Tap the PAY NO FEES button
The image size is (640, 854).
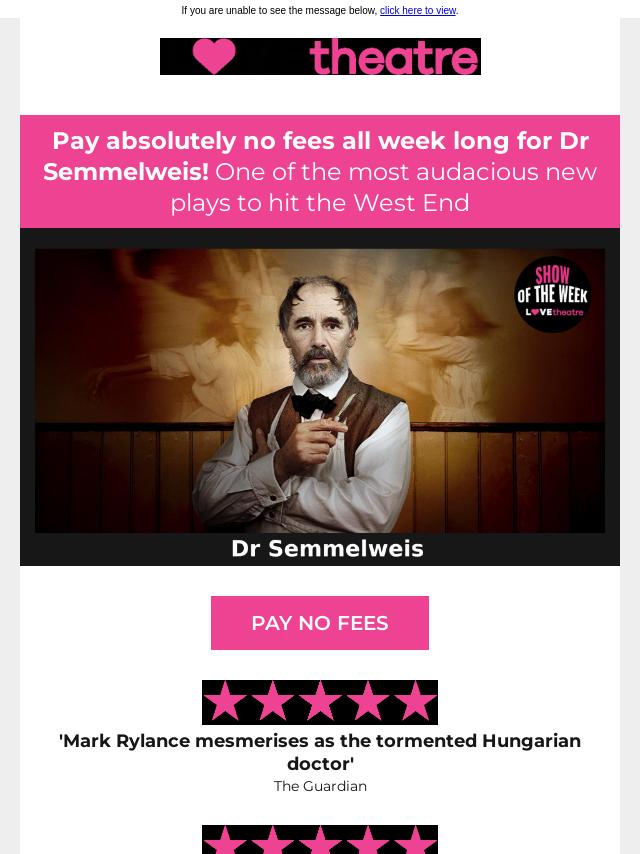320,623
